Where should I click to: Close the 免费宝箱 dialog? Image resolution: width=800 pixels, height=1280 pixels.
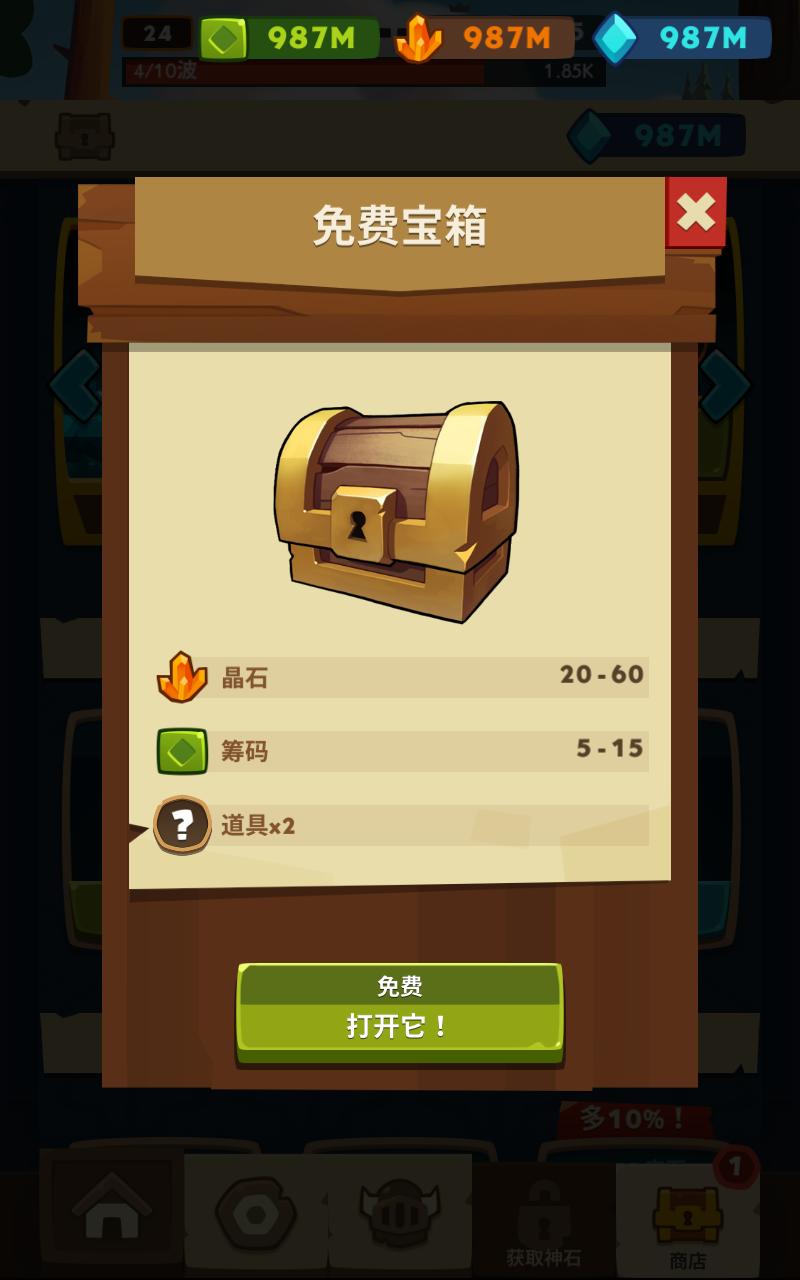pyautogui.click(x=696, y=212)
